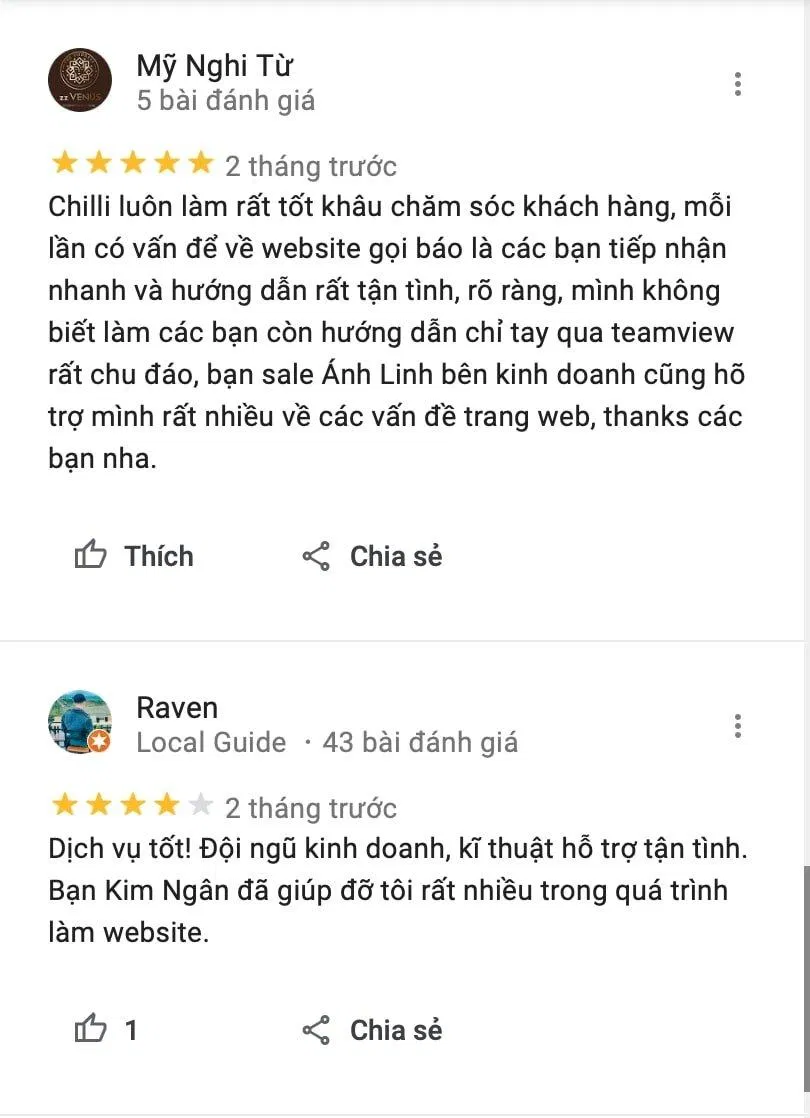This screenshot has height=1118, width=810.
Task: Expand options via the top review's overflow menu
Action: click(x=738, y=84)
